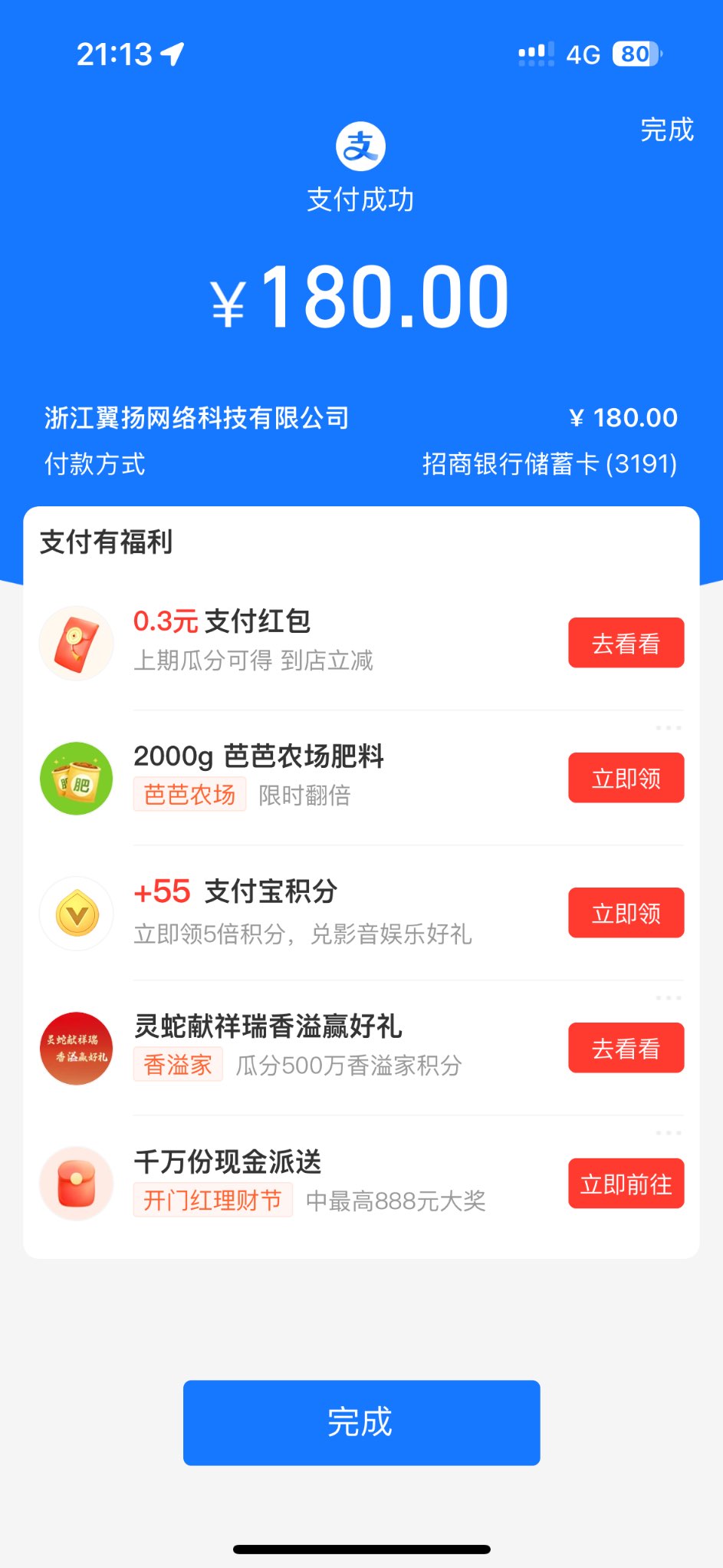Claim 2000g 芭芭农场肥料 with 立即领
Viewport: 723px width, 1568px height.
click(626, 778)
